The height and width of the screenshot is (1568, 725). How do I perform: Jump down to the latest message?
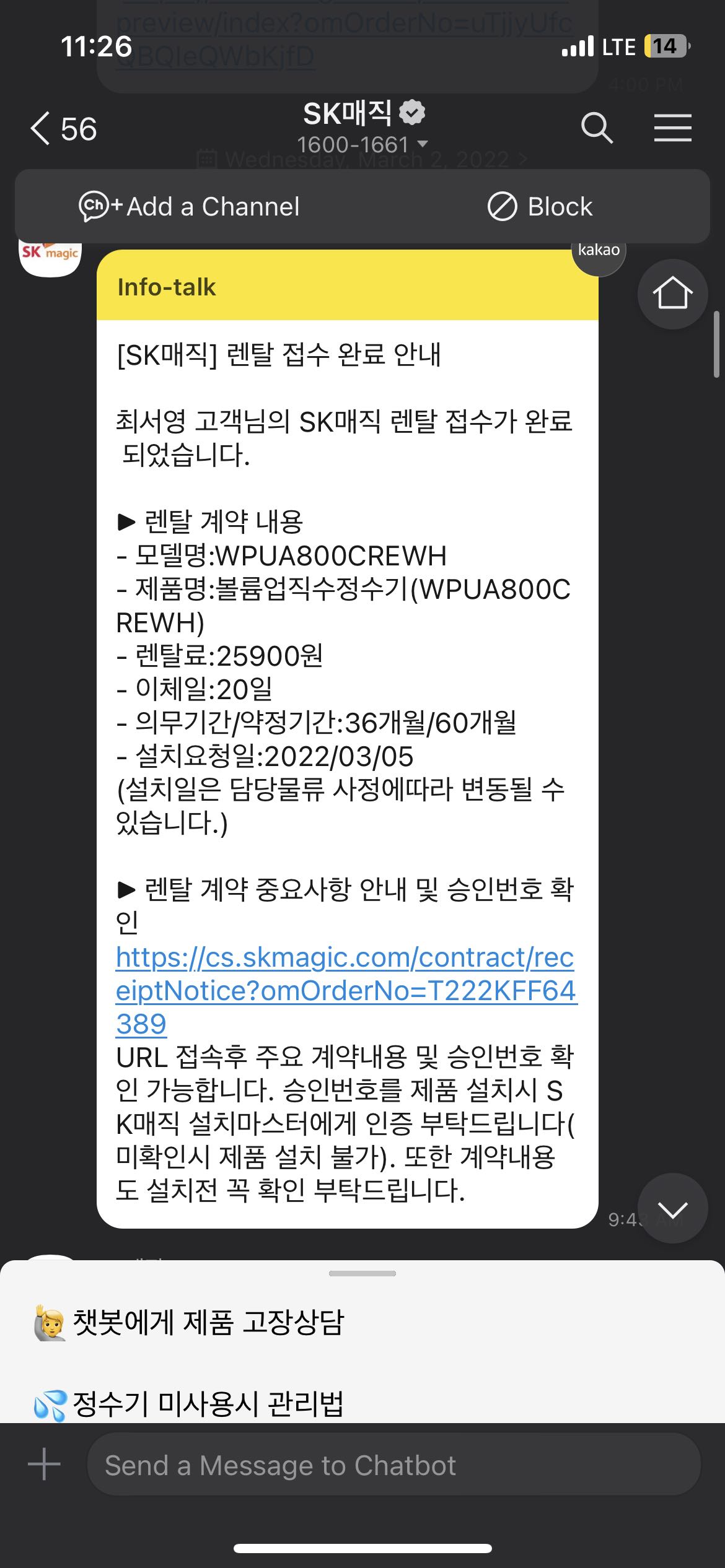pyautogui.click(x=672, y=1208)
